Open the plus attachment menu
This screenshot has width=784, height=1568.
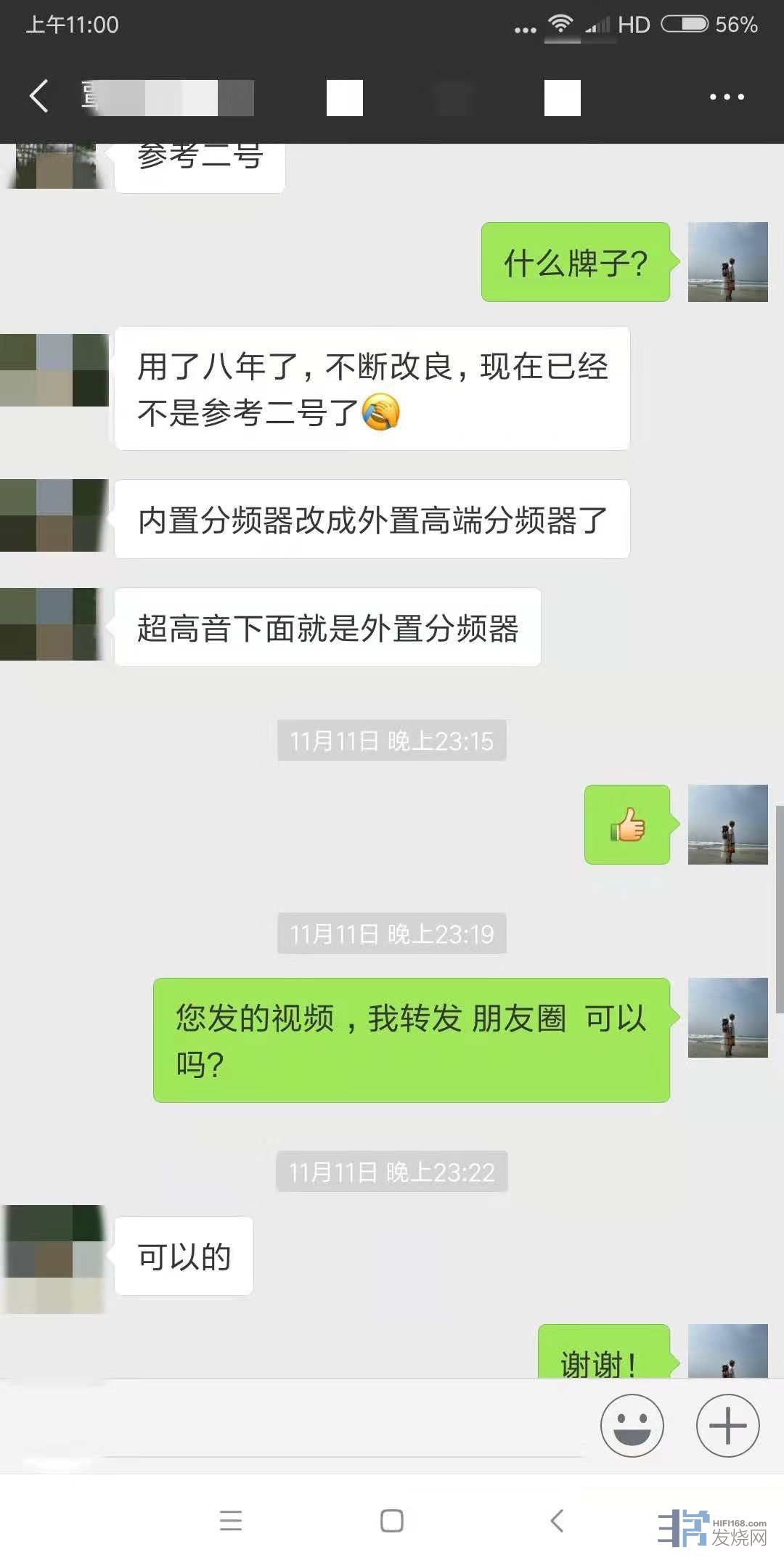727,1426
